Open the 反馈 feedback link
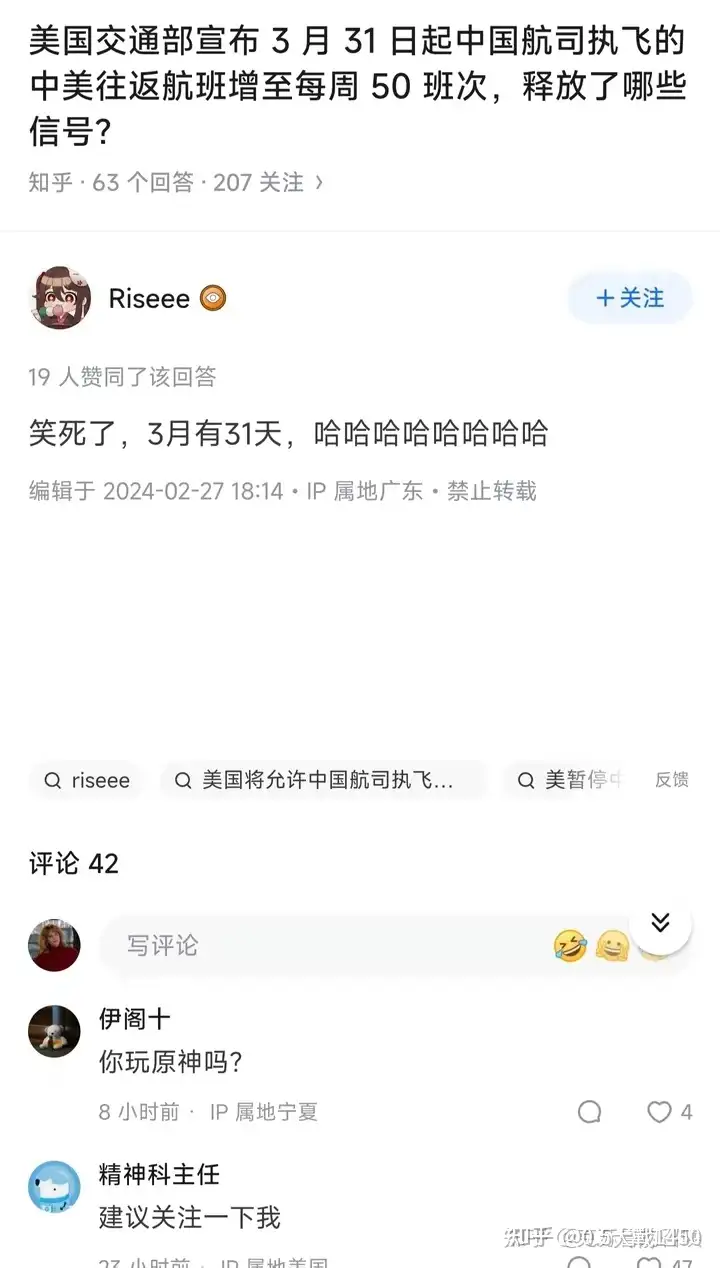 672,780
